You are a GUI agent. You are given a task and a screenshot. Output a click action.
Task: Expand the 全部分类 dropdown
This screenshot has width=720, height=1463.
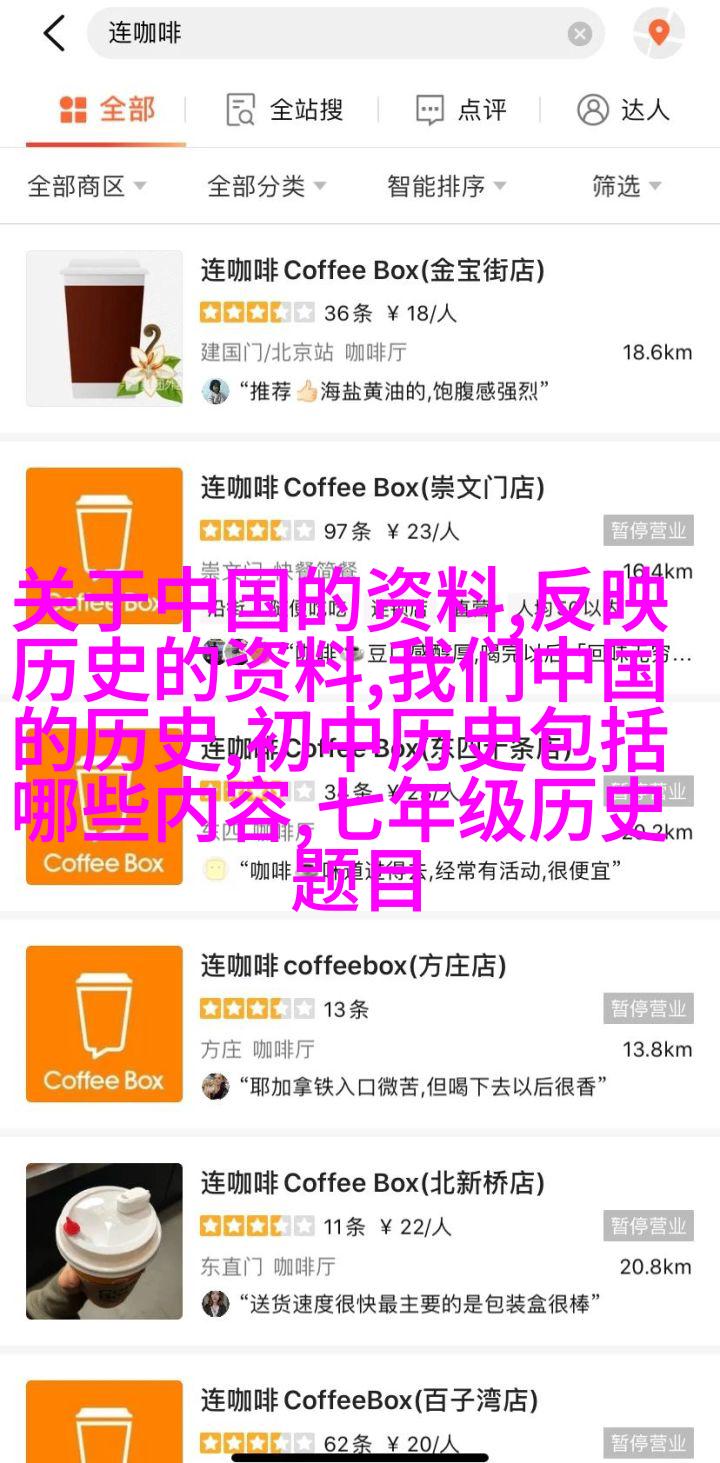(x=267, y=186)
